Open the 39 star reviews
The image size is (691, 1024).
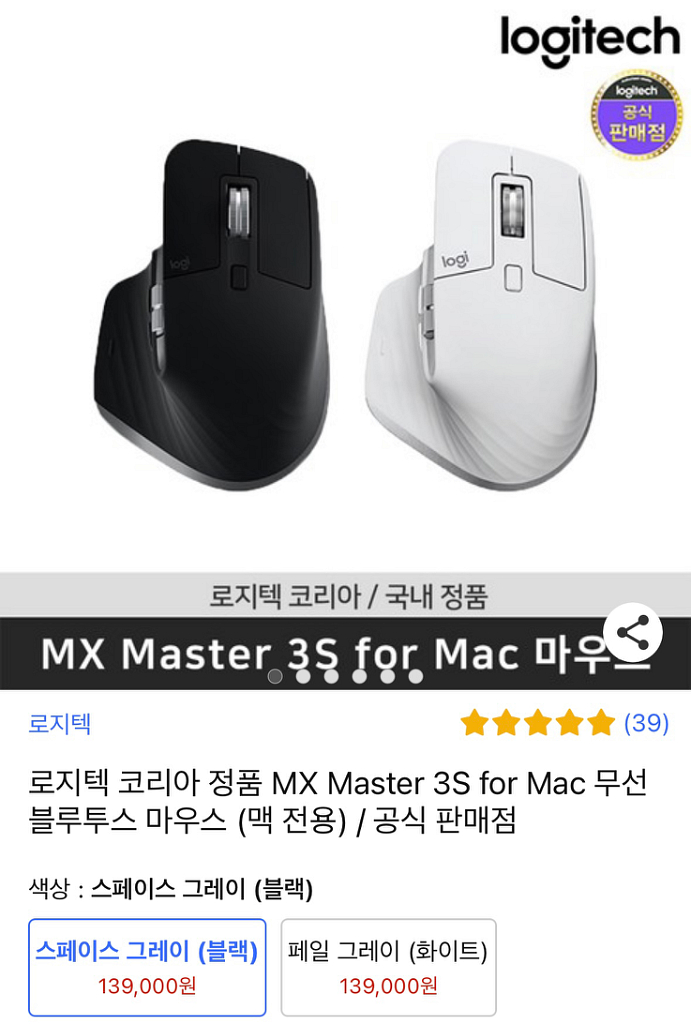[565, 723]
